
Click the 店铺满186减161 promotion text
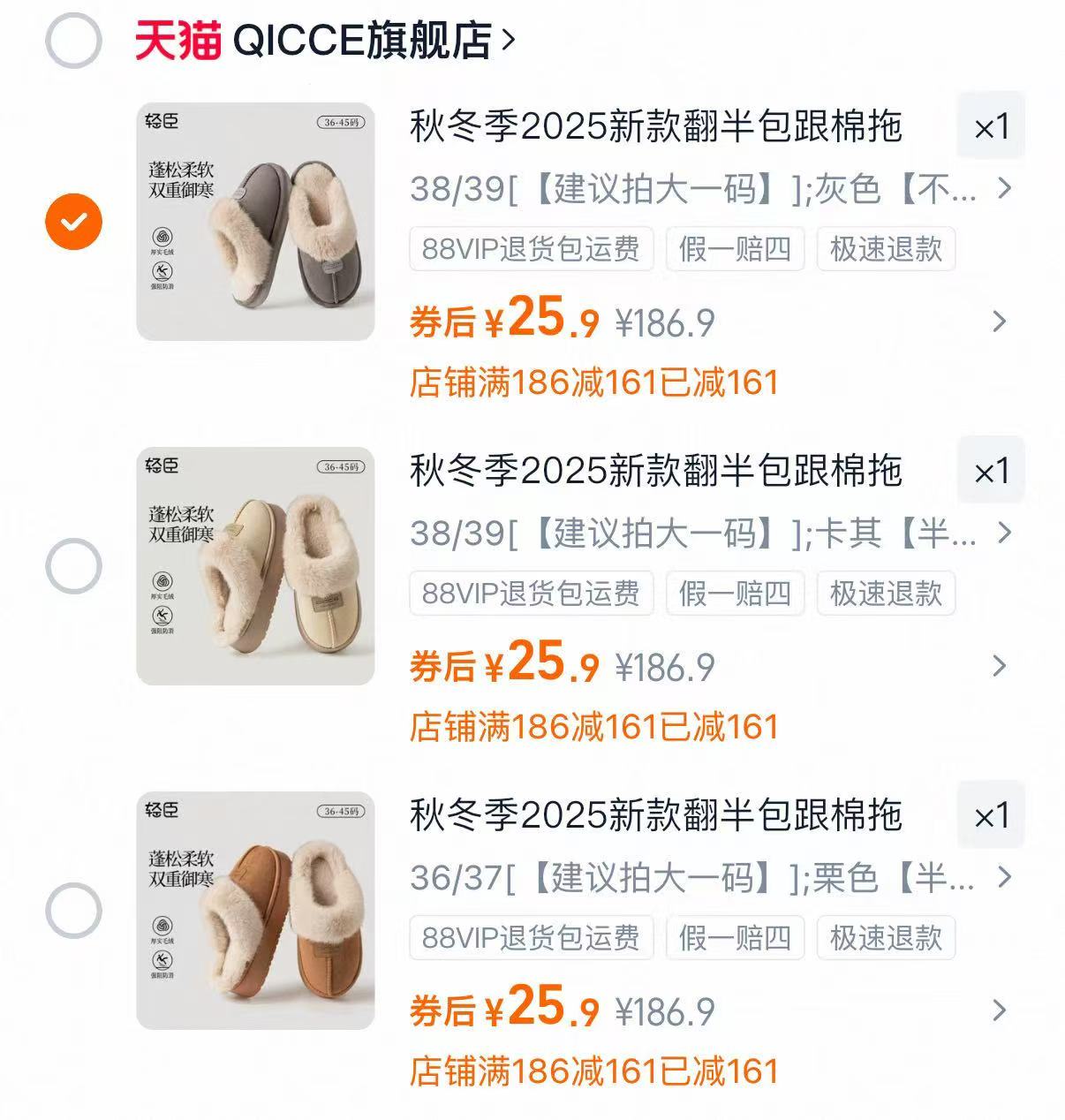[x=595, y=382]
